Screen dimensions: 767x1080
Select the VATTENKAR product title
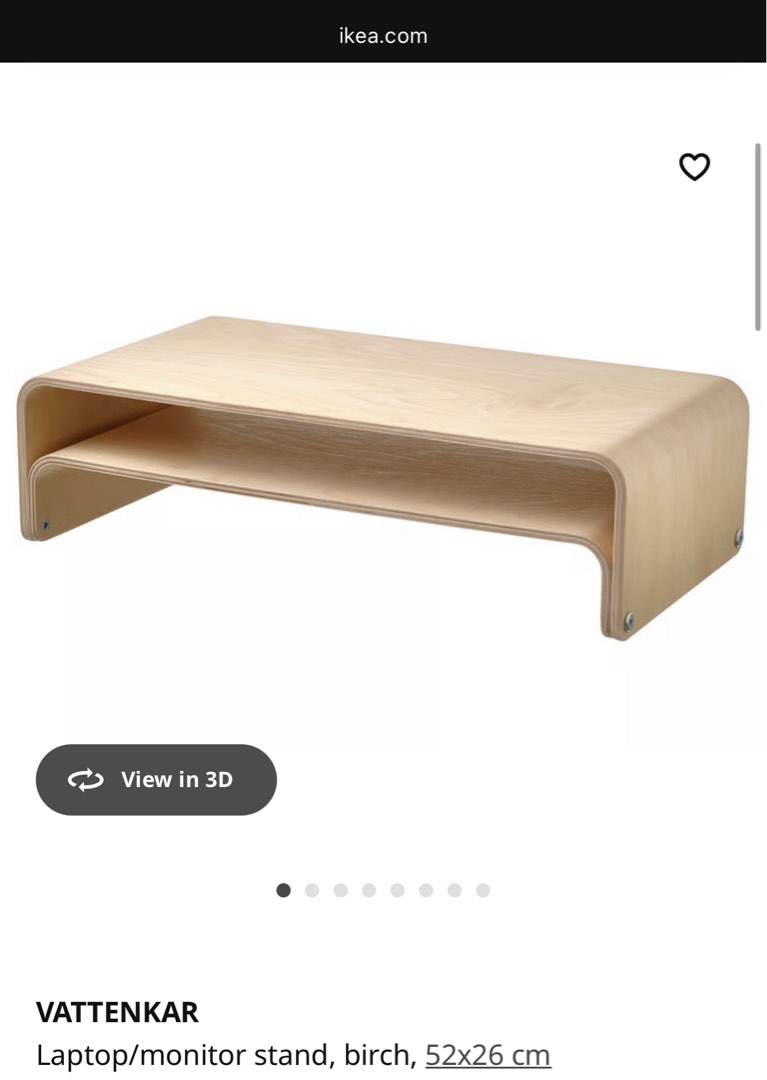117,1012
